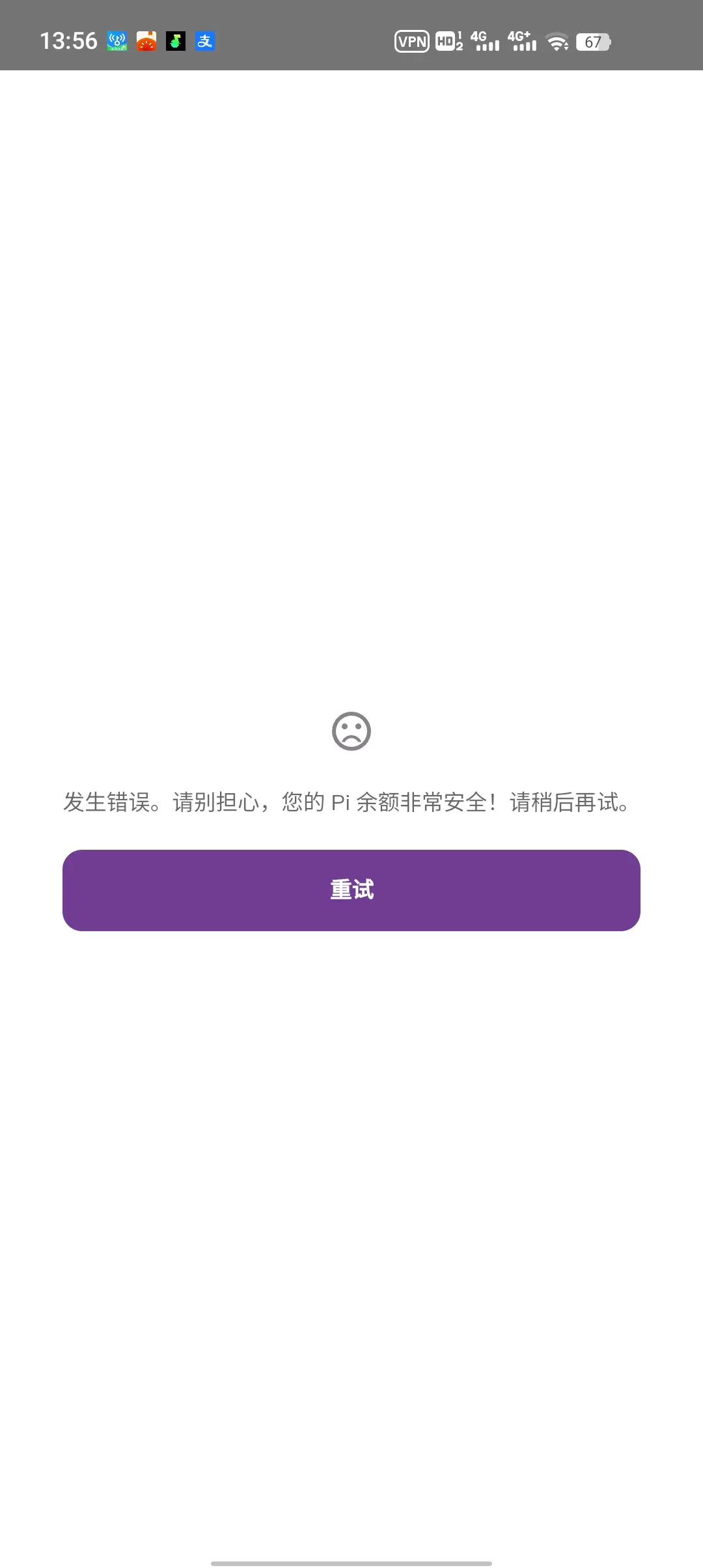The height and width of the screenshot is (1568, 703).
Task: Tap the Alipay notification icon
Action: tap(205, 42)
